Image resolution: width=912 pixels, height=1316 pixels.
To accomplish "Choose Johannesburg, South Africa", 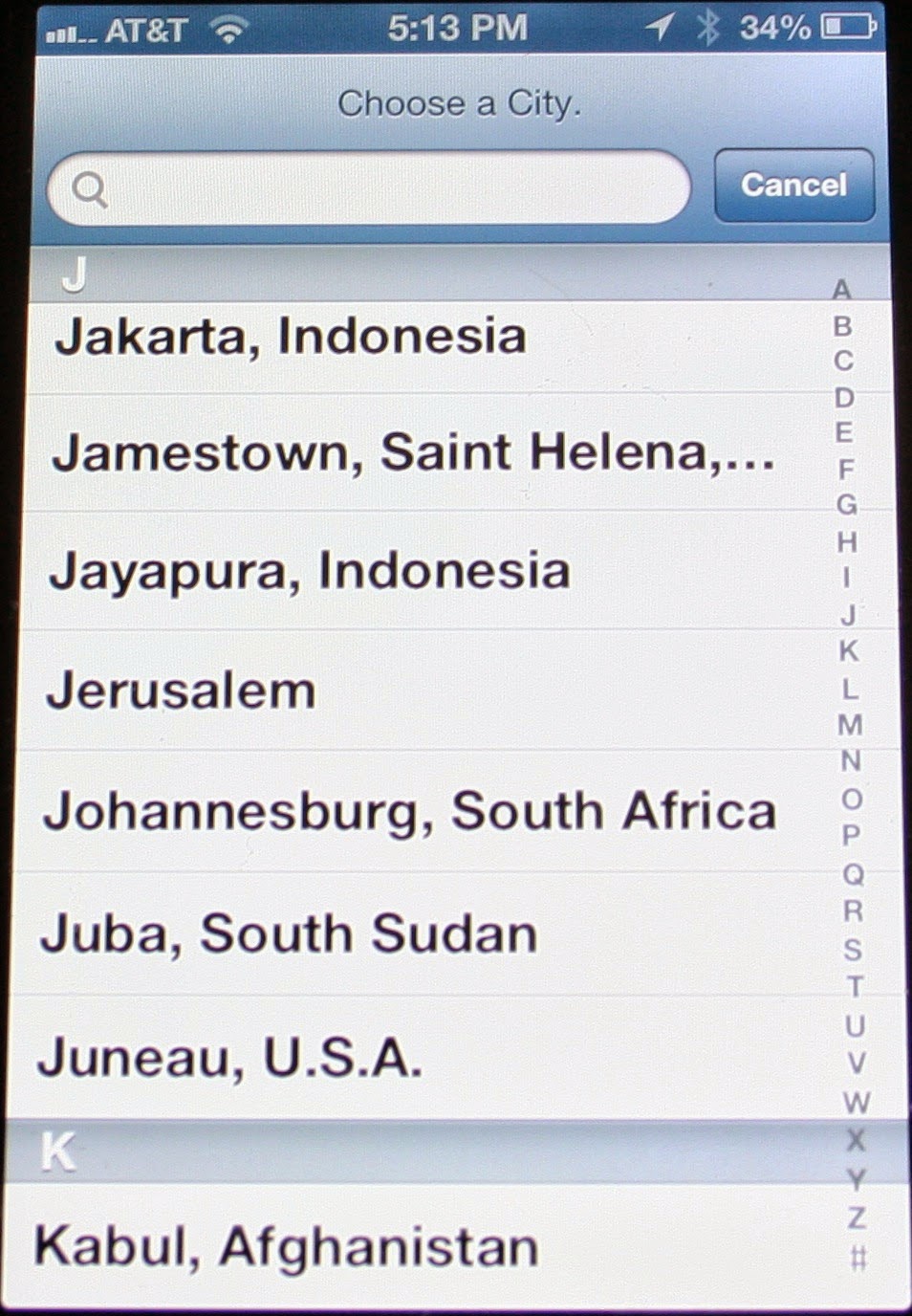I will pos(409,811).
